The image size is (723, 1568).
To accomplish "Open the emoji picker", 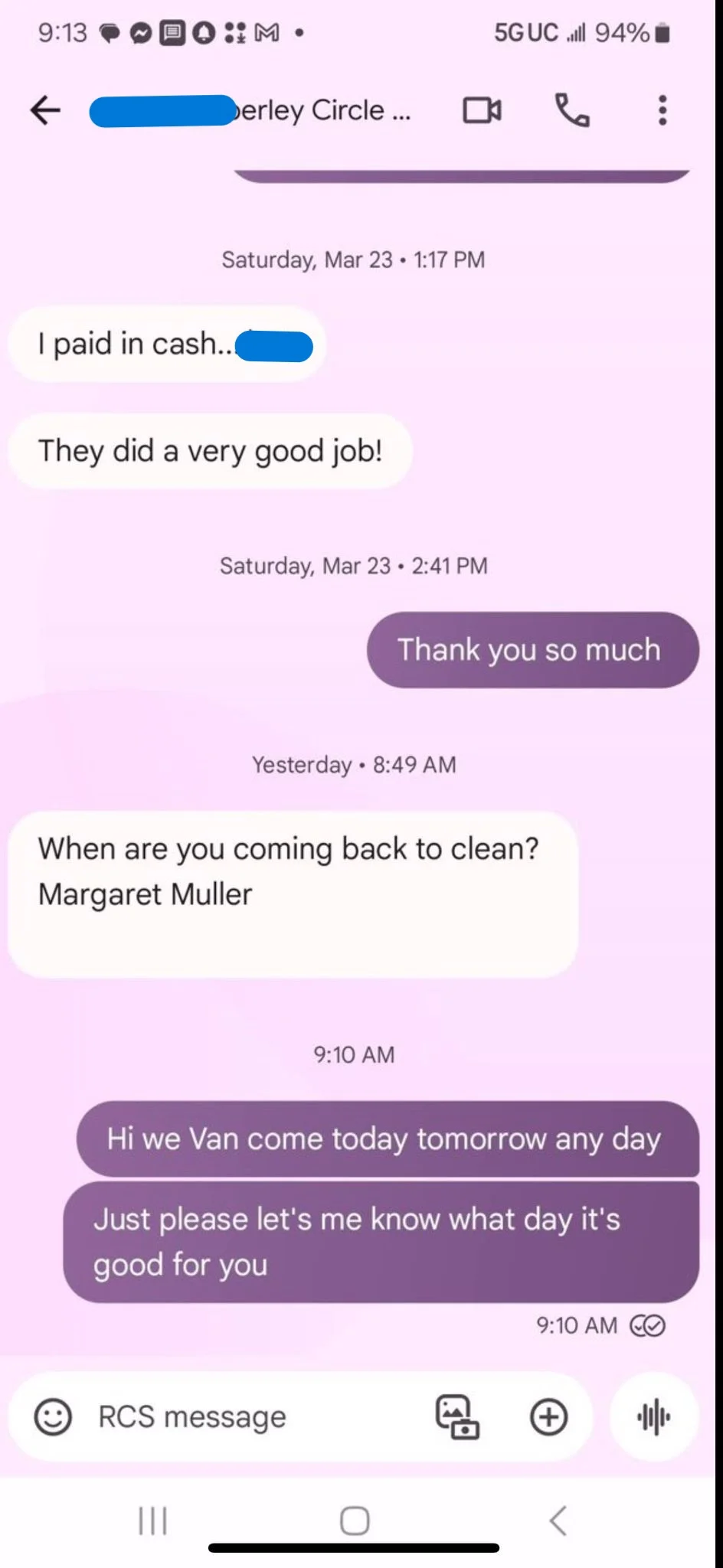I will pos(53,1416).
